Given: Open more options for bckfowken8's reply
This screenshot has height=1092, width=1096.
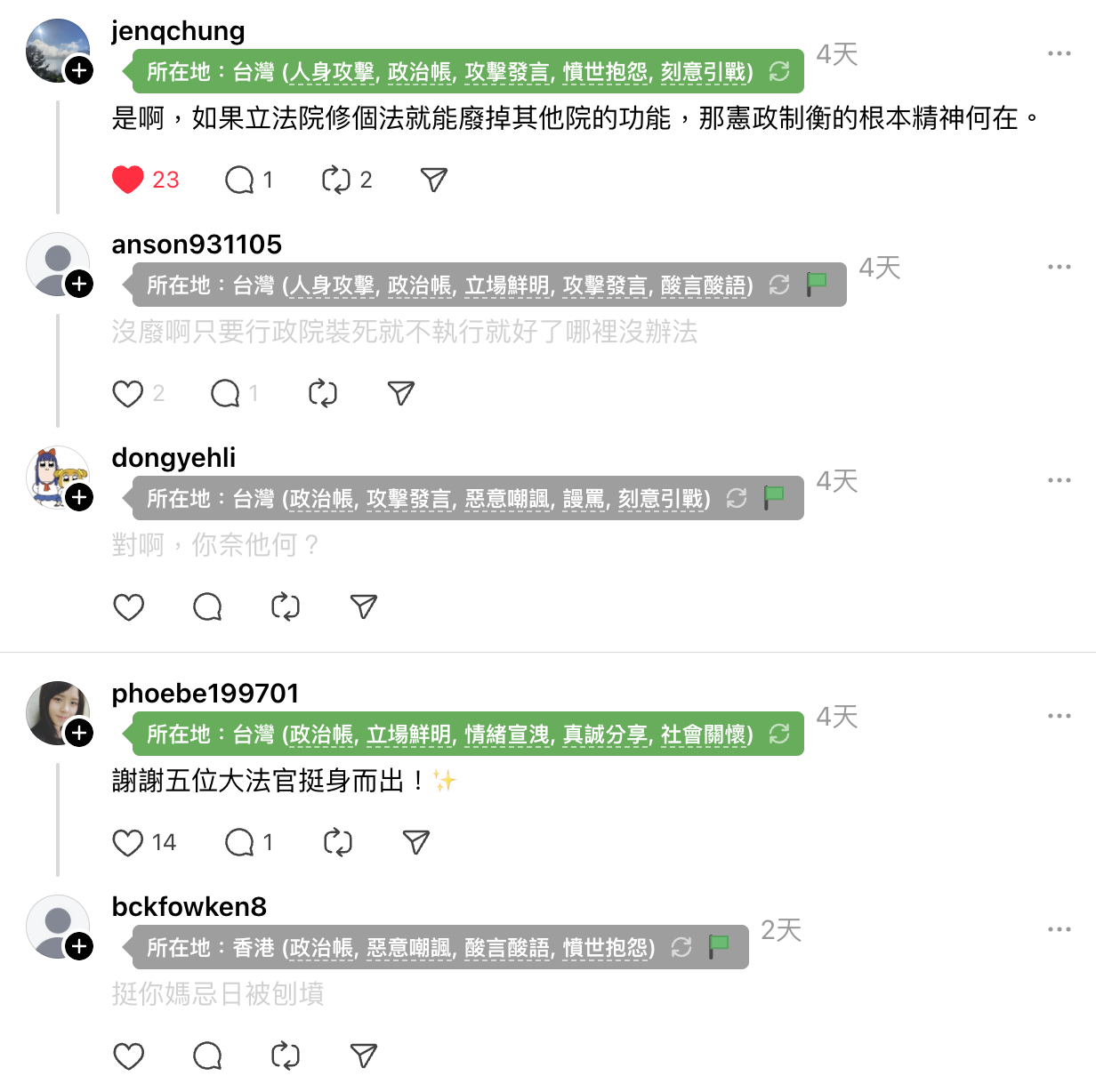Looking at the screenshot, I should [x=1059, y=929].
